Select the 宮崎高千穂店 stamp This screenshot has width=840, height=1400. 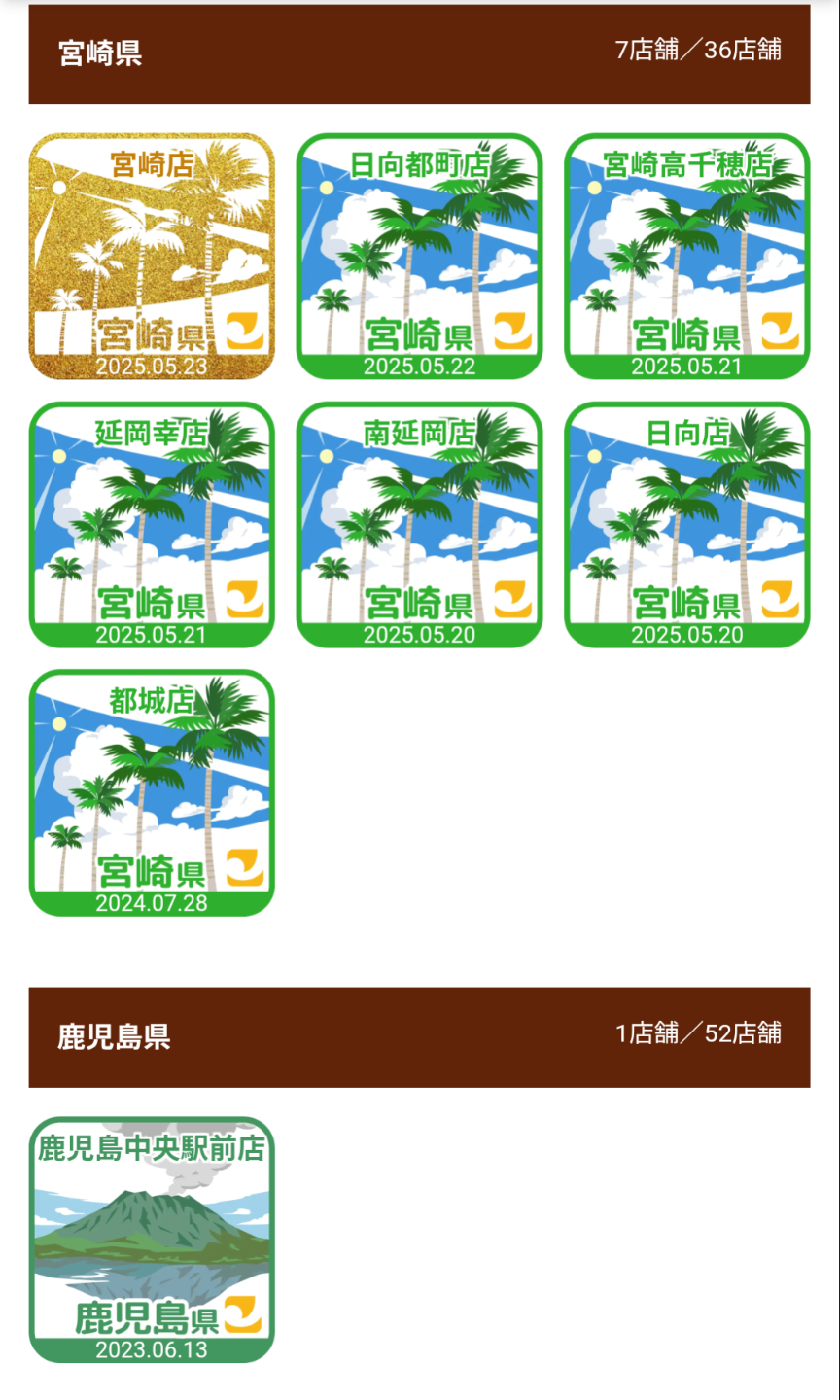pyautogui.click(x=687, y=257)
